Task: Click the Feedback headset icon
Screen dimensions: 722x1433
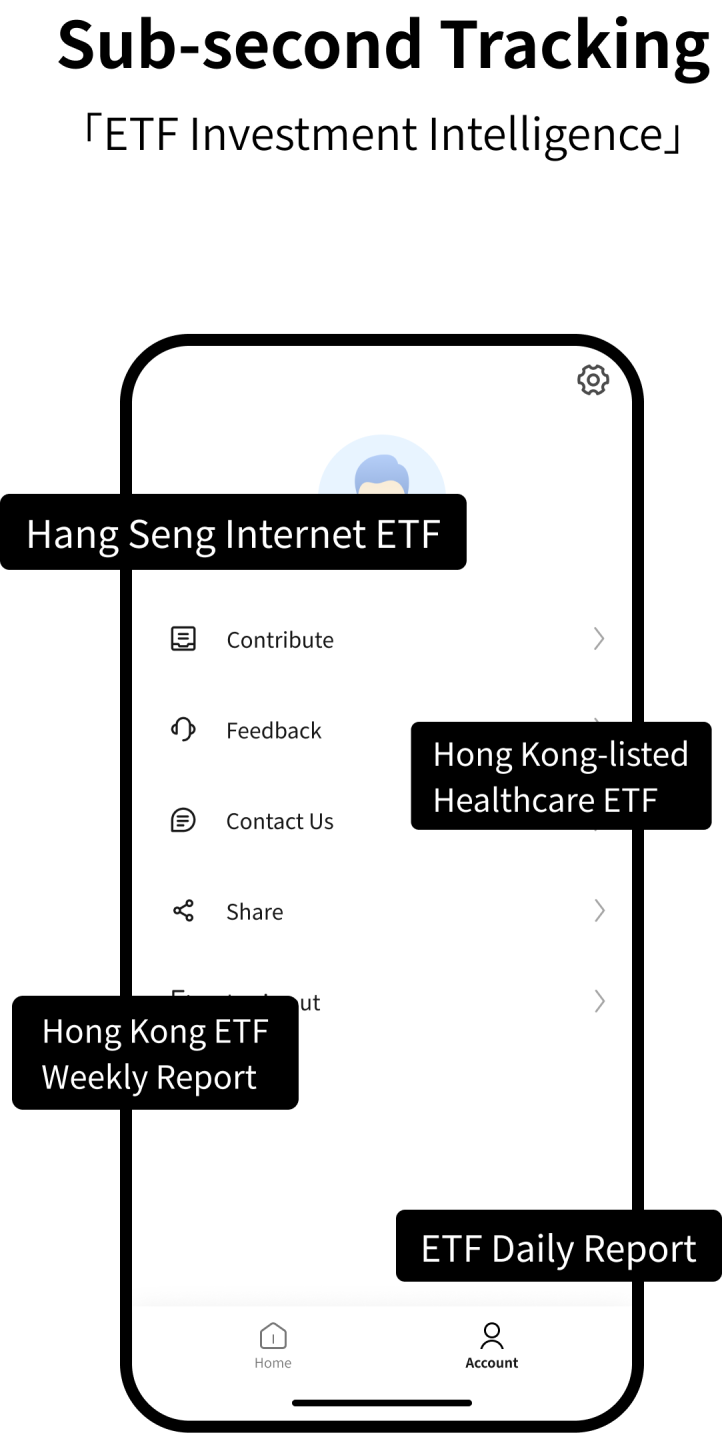Action: 183,729
